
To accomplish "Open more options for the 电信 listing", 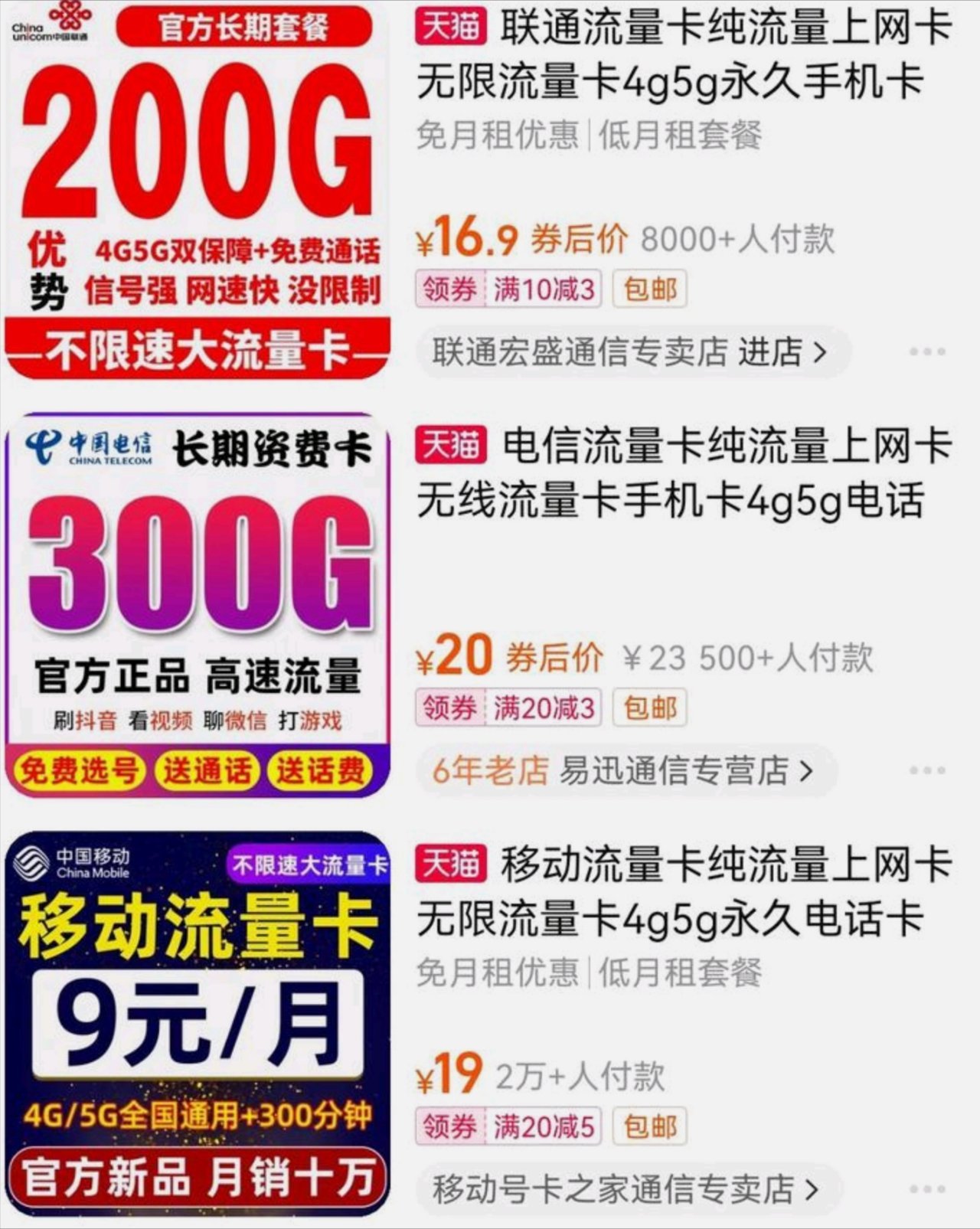I will coord(926,770).
